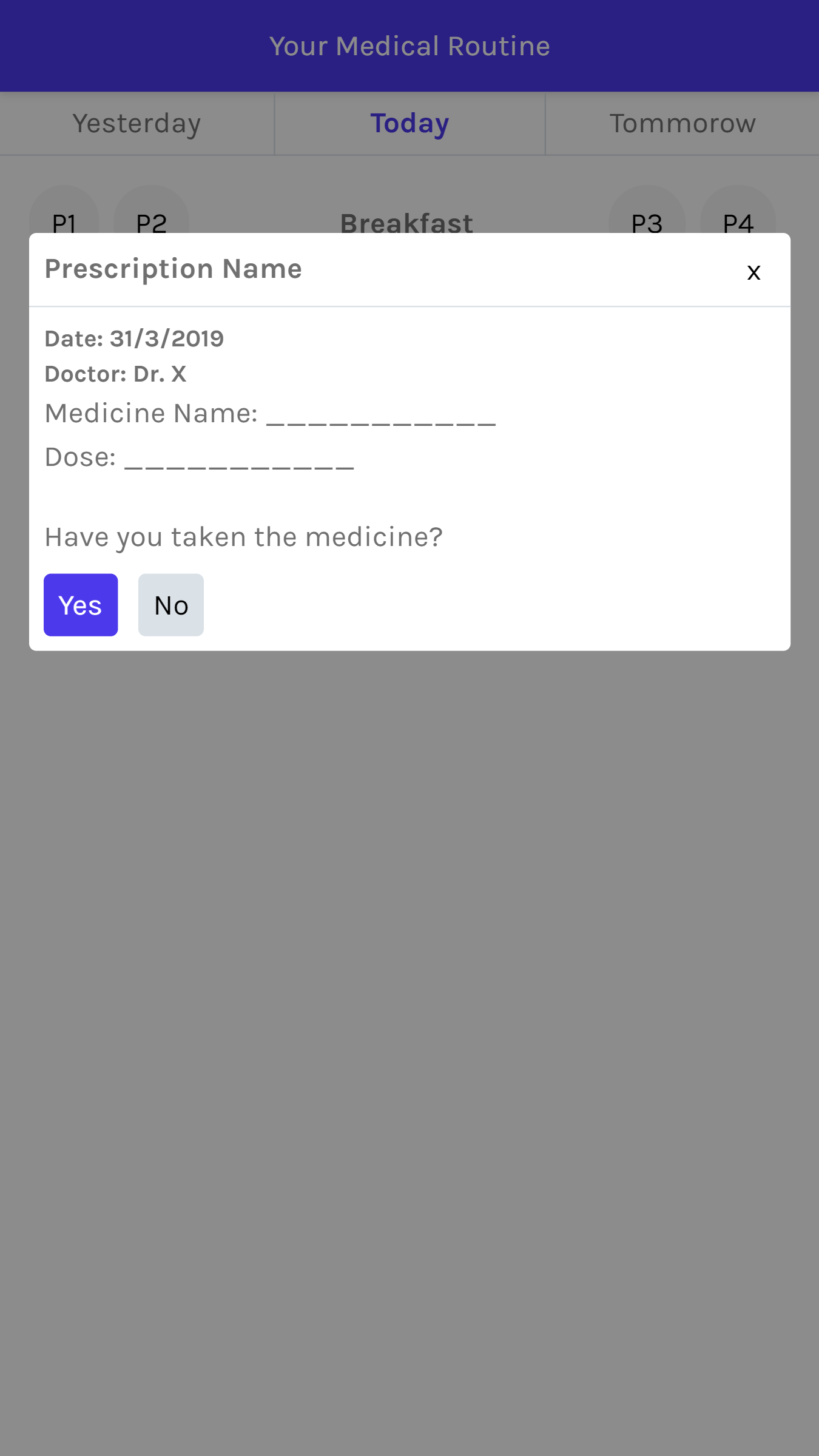Switch to the Tommorow tab
The width and height of the screenshot is (819, 1456).
(x=682, y=123)
